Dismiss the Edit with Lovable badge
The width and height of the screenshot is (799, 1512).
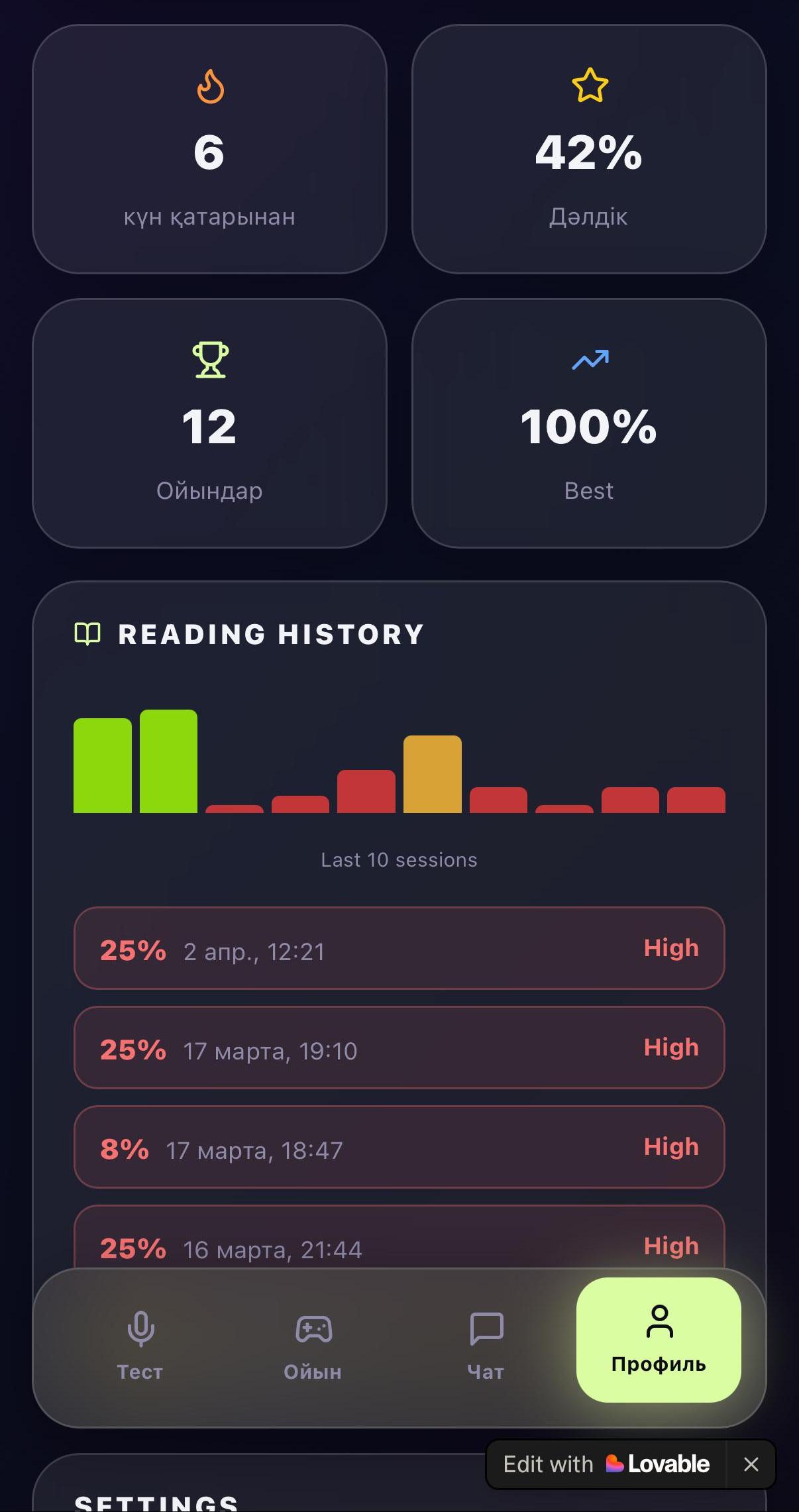coord(751,1464)
